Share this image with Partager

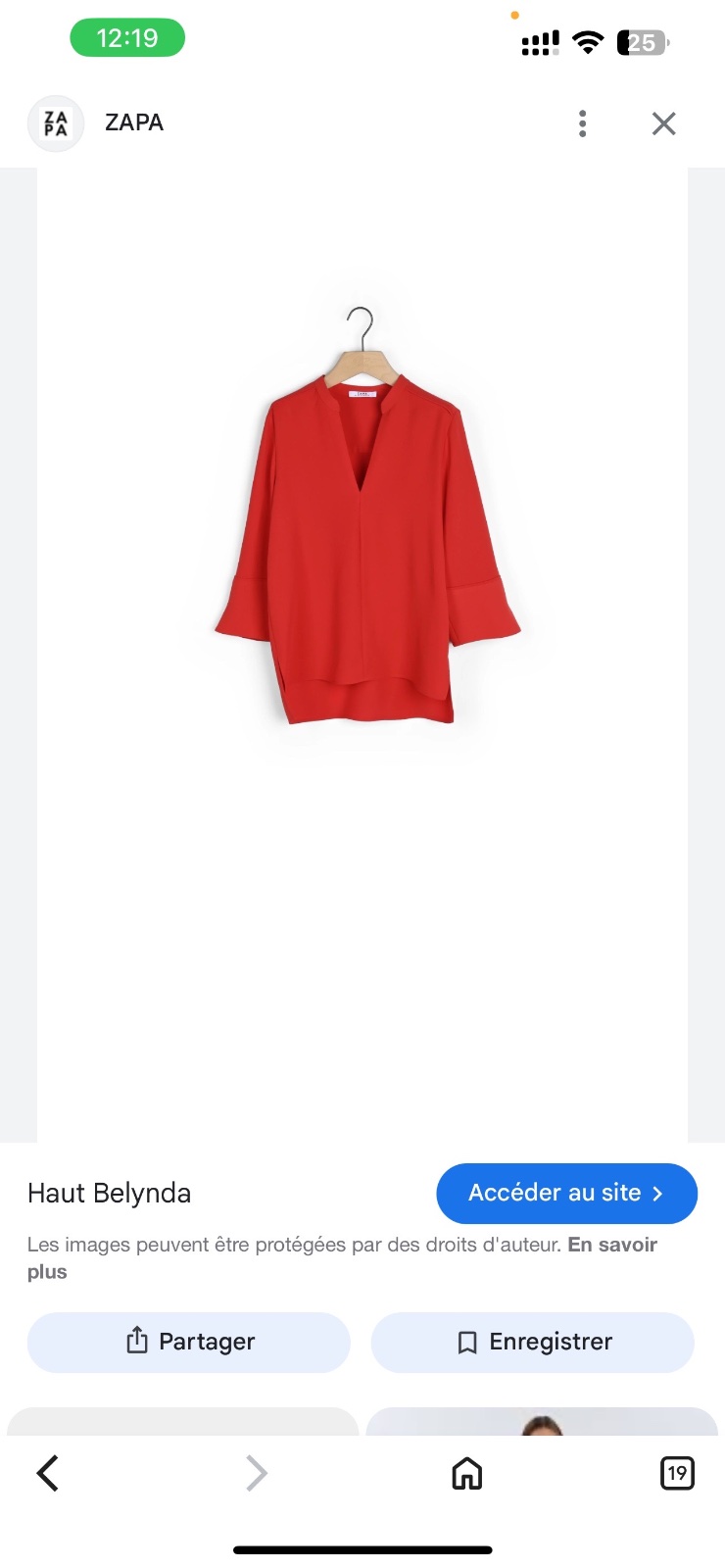tap(189, 1342)
